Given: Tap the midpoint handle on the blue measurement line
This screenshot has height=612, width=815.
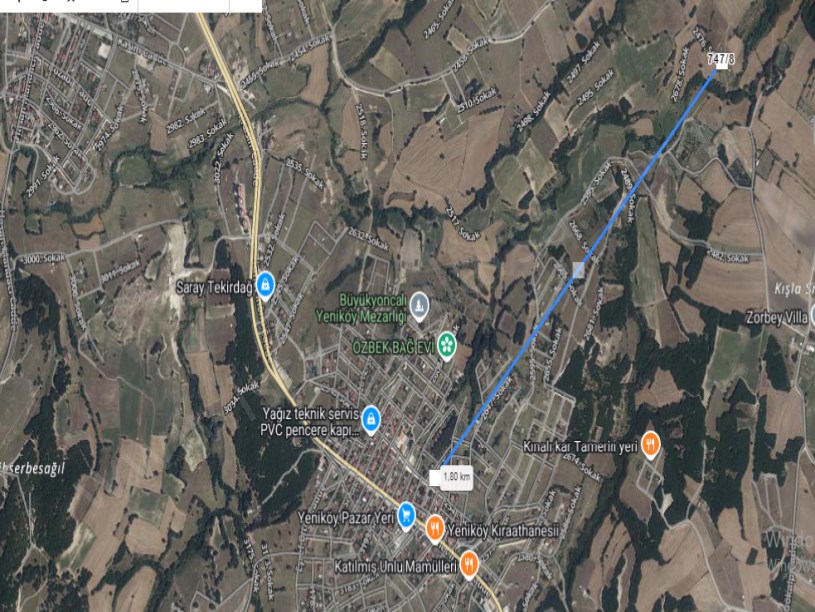Looking at the screenshot, I should pos(578,270).
